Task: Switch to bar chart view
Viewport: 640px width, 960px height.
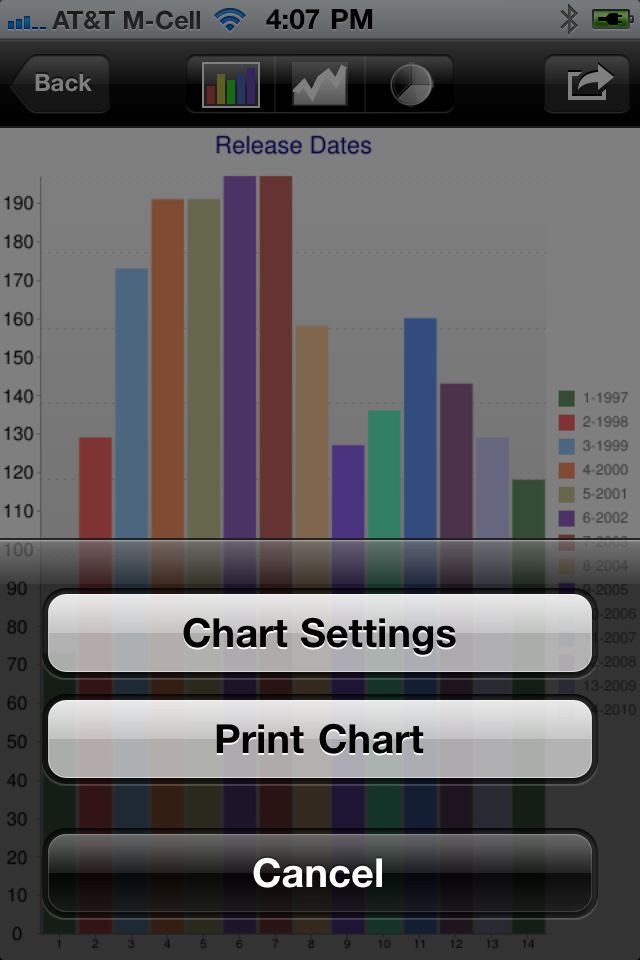Action: coord(231,84)
